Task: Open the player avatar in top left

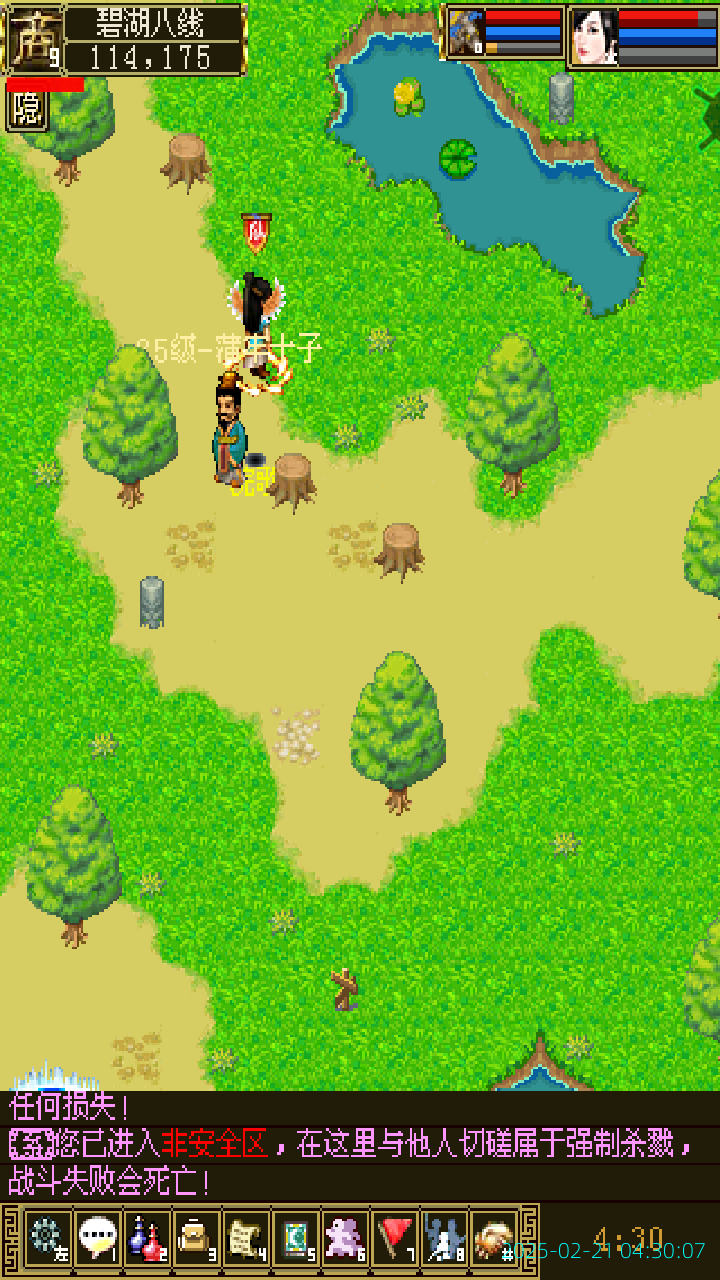Action: click(36, 40)
